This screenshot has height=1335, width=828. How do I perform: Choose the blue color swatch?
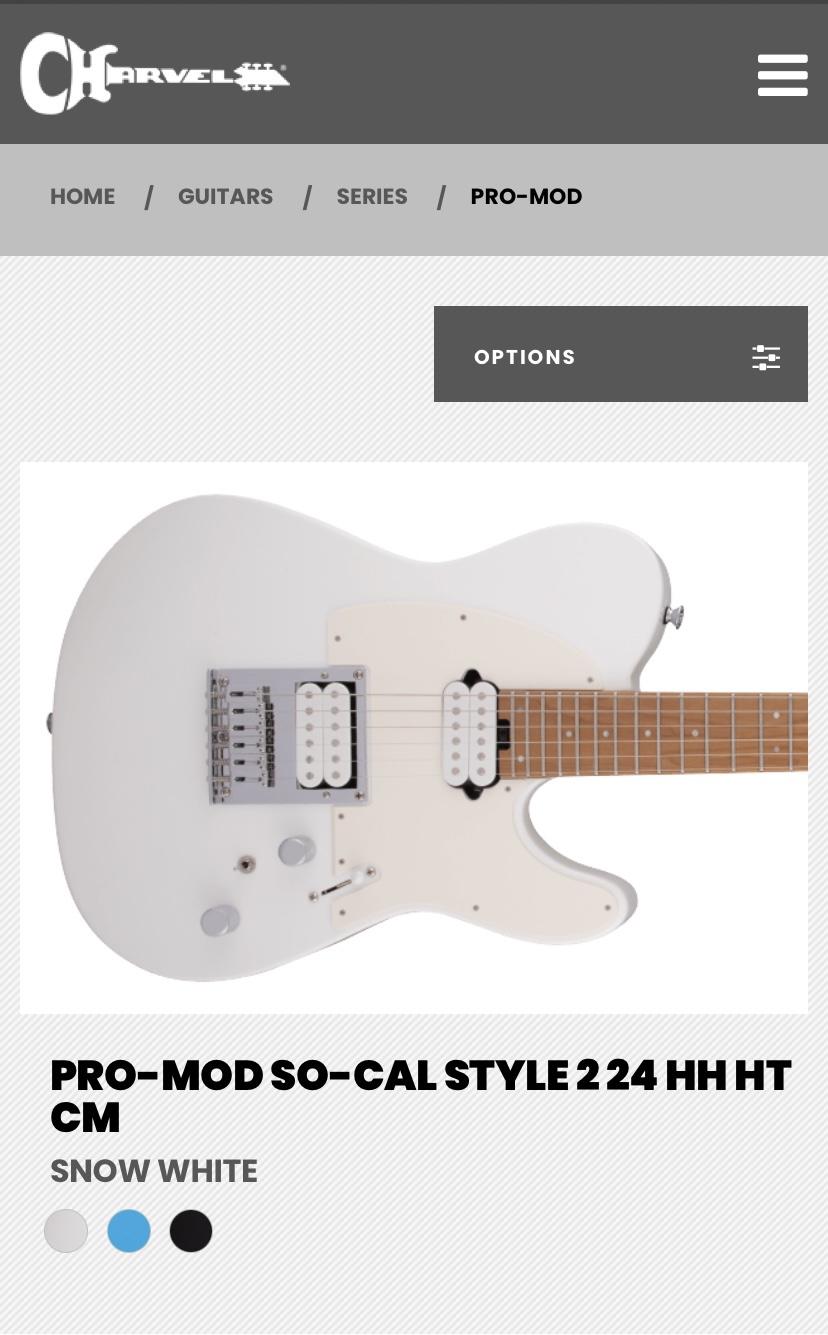(129, 1231)
